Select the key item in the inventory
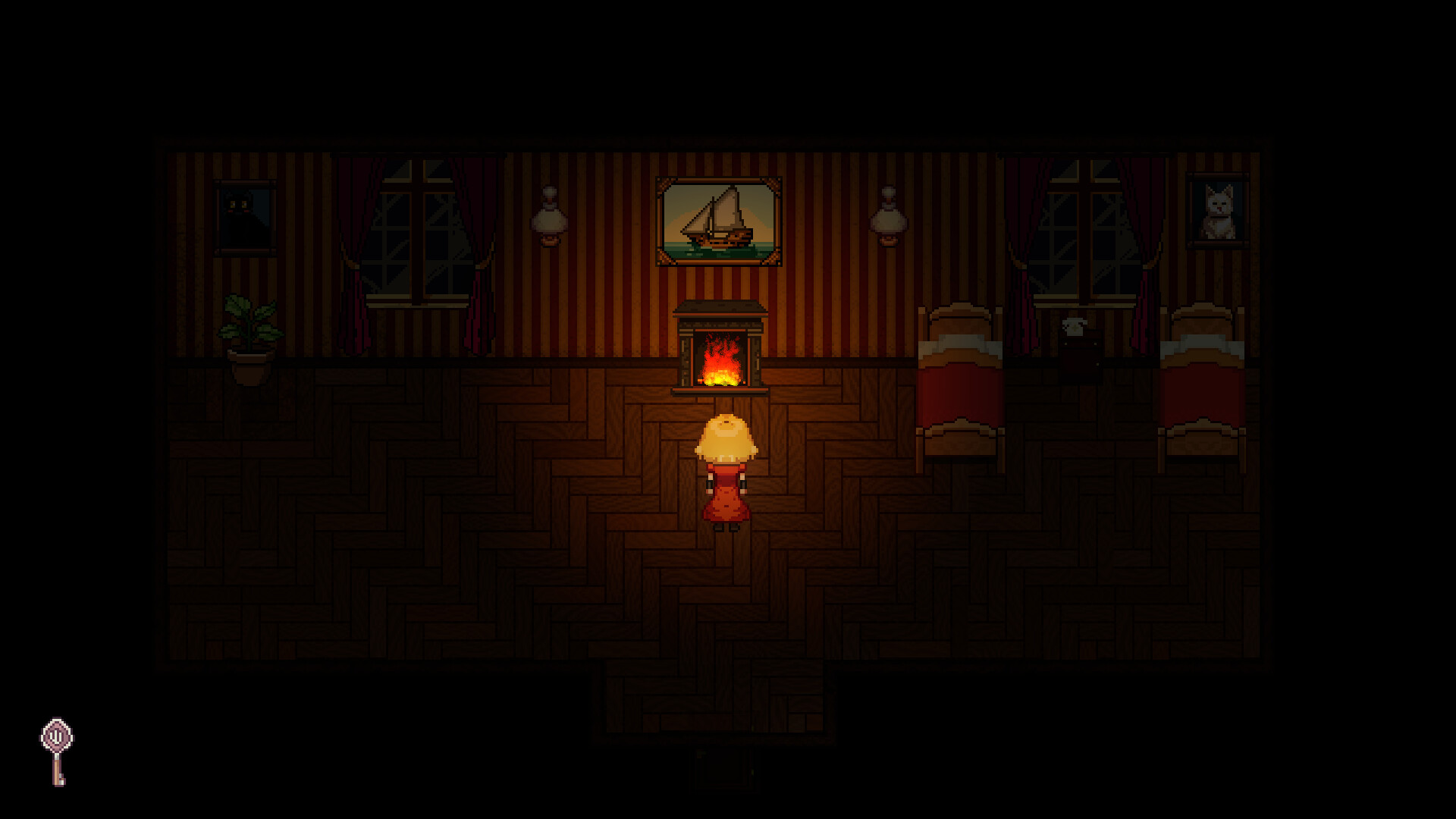This screenshot has width=1456, height=819. [x=57, y=752]
